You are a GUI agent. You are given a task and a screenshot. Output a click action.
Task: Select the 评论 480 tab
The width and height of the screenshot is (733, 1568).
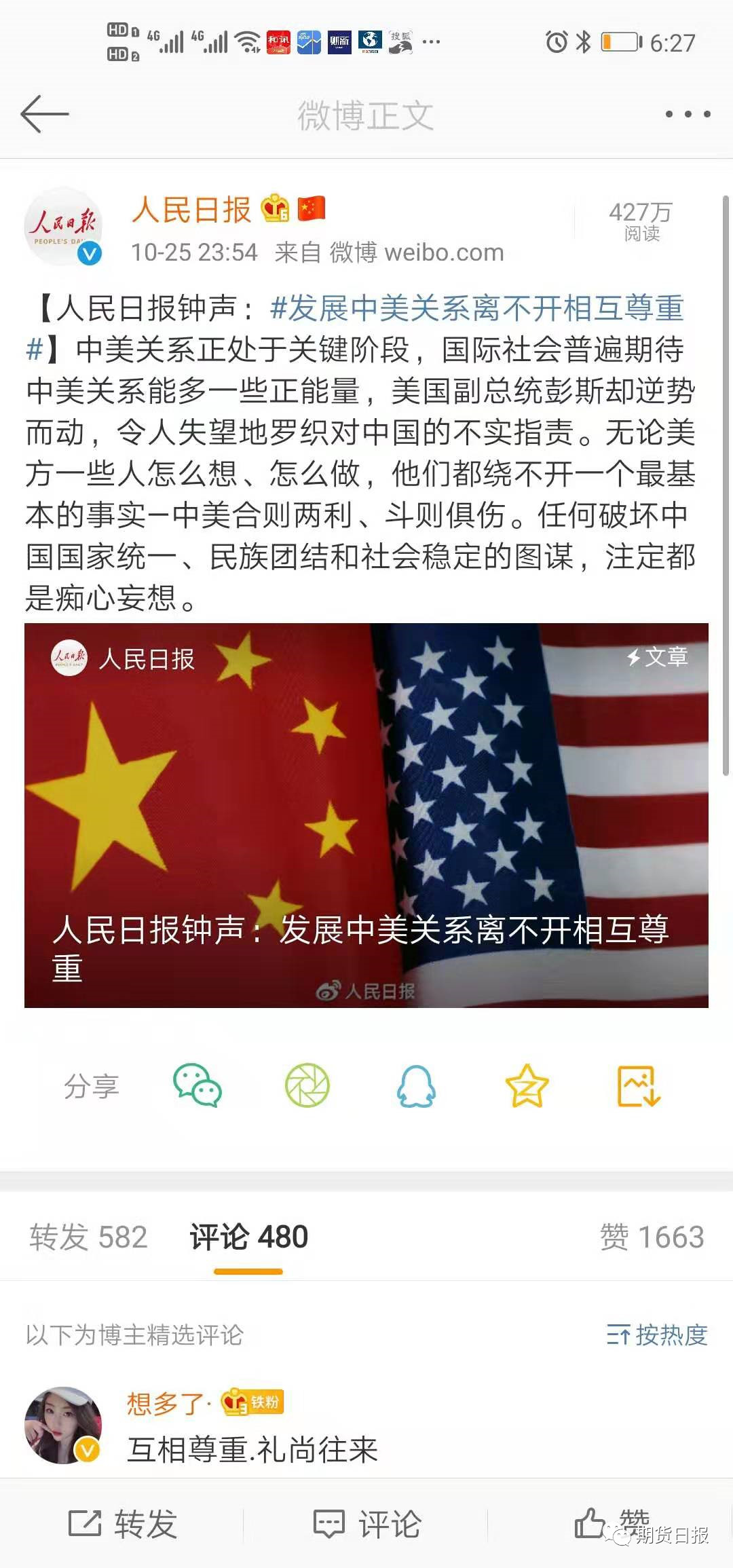tap(248, 1237)
